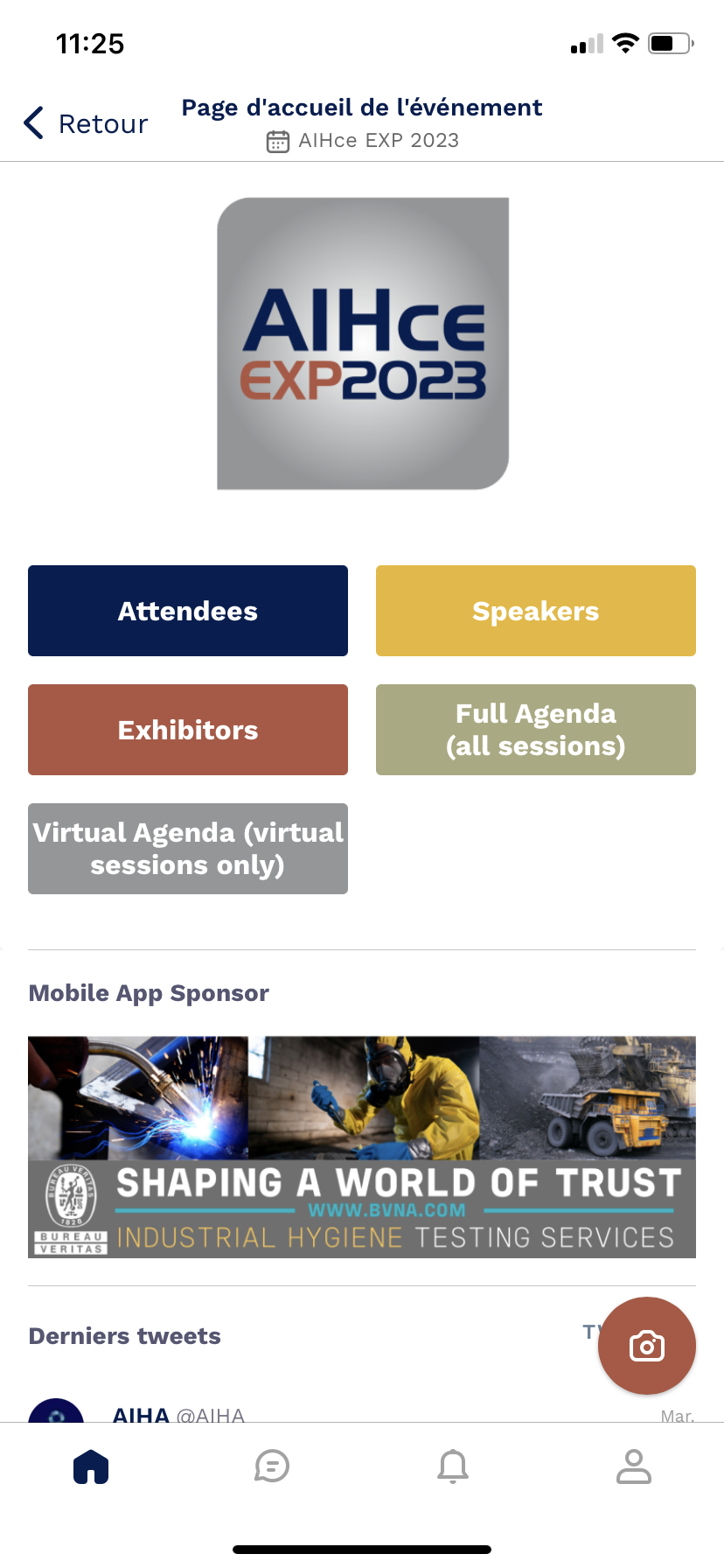Screen dimensions: 724x1568
Task: Switch to the home tab
Action: point(91,1466)
